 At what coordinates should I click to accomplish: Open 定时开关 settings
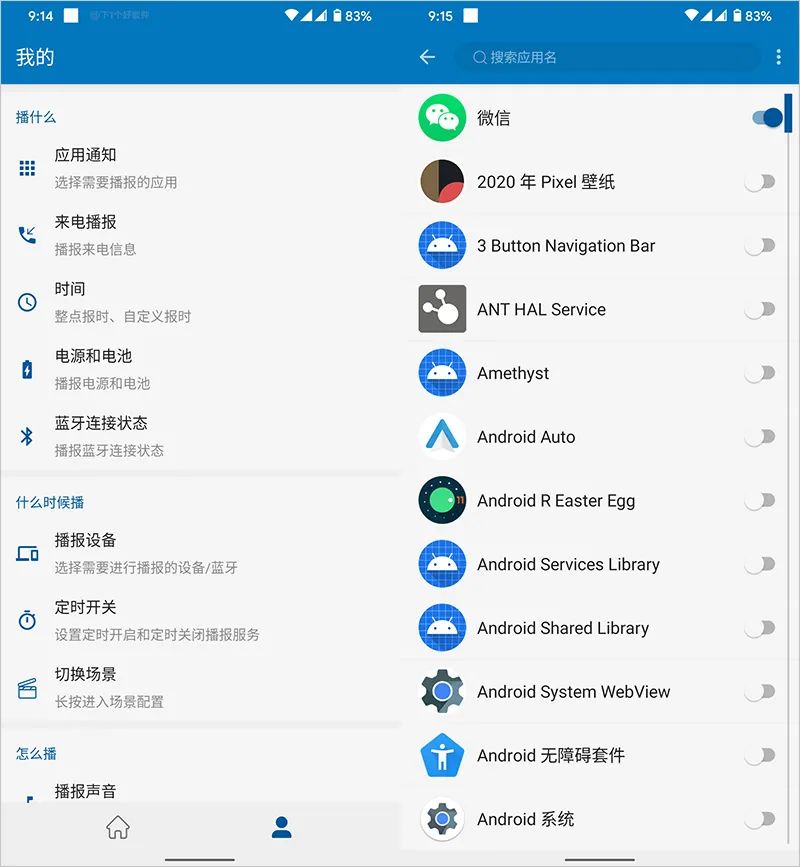point(200,620)
